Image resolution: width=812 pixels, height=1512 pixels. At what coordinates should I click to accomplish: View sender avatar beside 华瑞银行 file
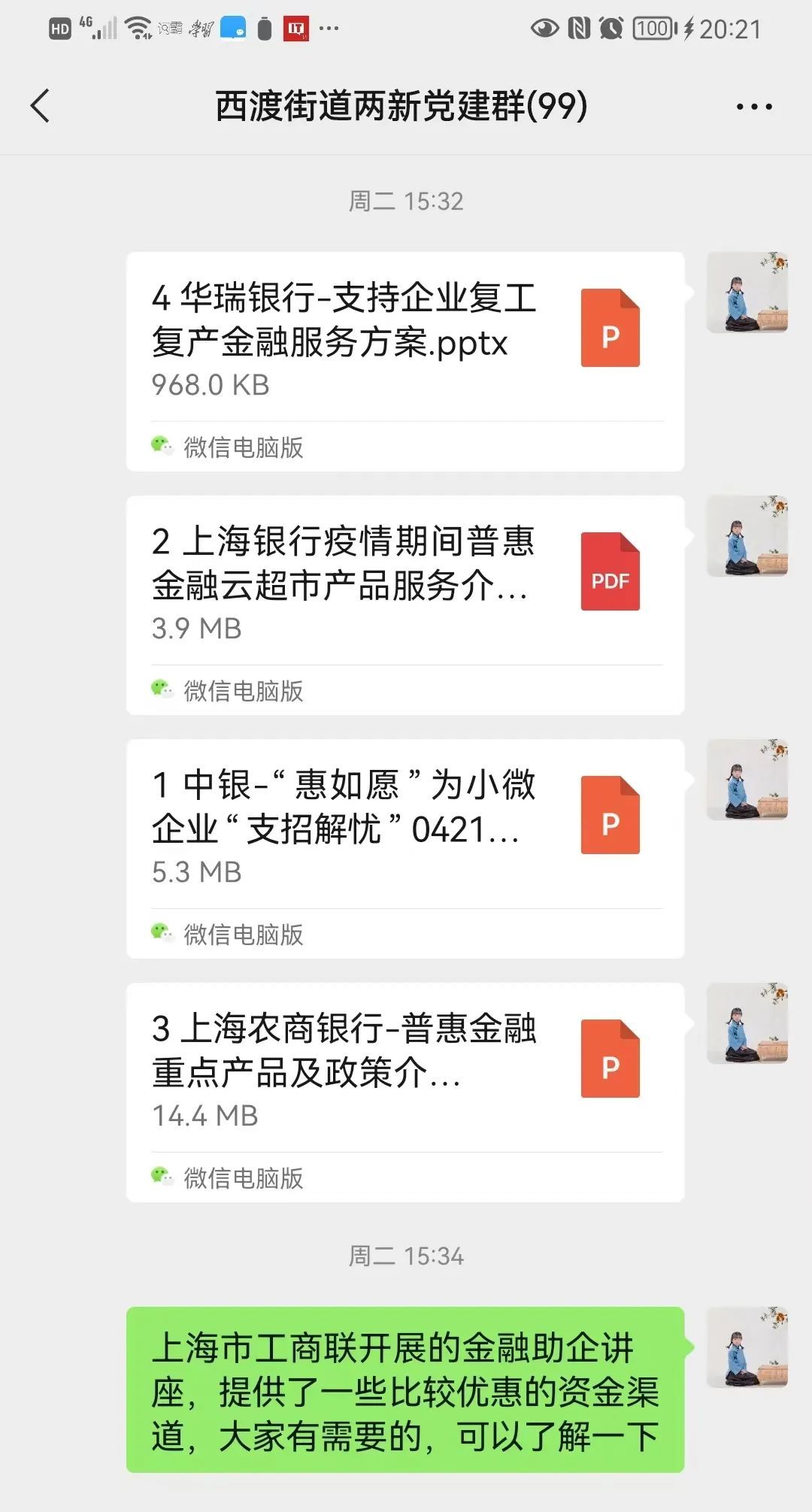747,292
